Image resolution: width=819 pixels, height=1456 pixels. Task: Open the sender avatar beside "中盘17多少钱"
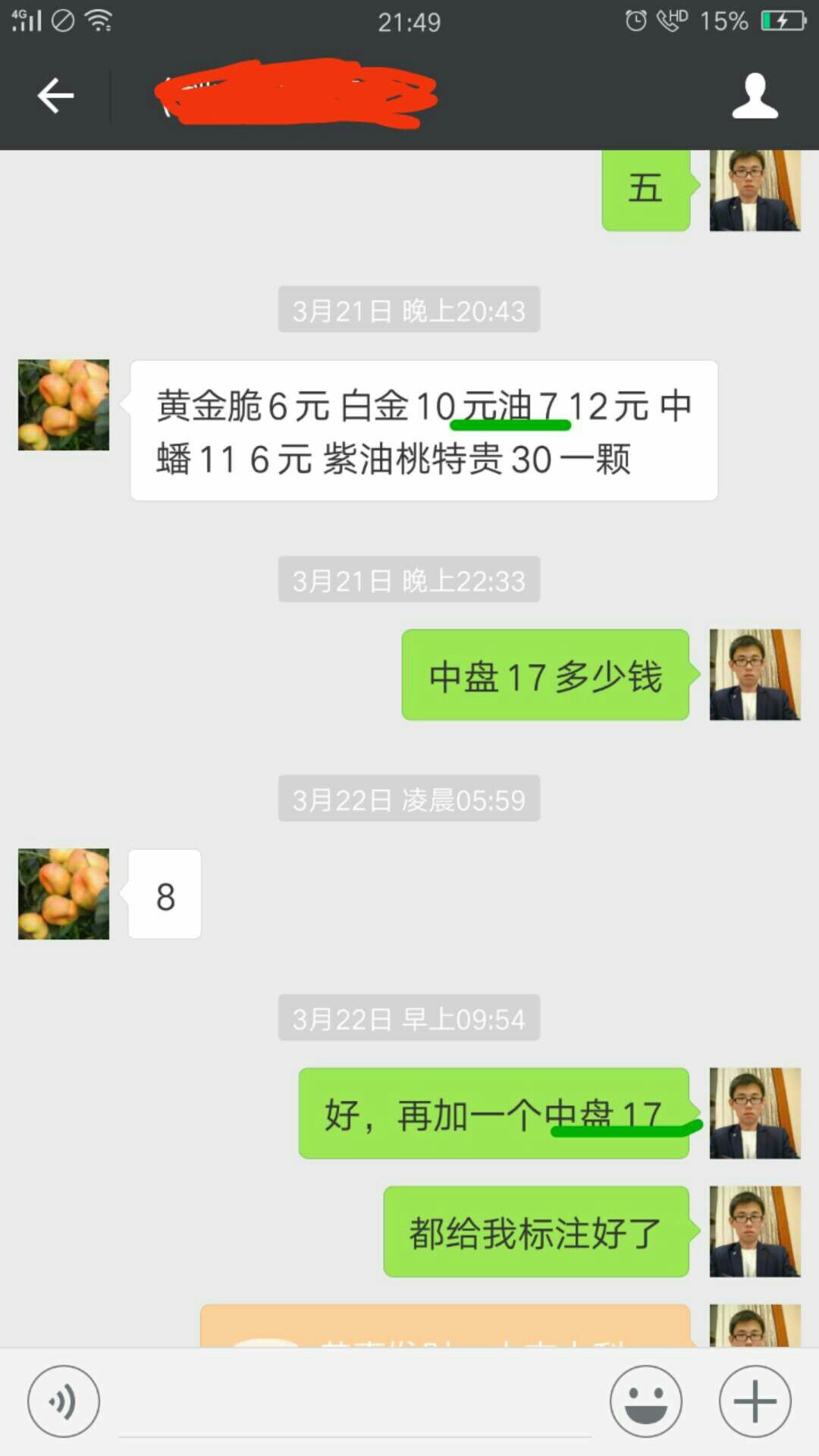[x=755, y=674]
